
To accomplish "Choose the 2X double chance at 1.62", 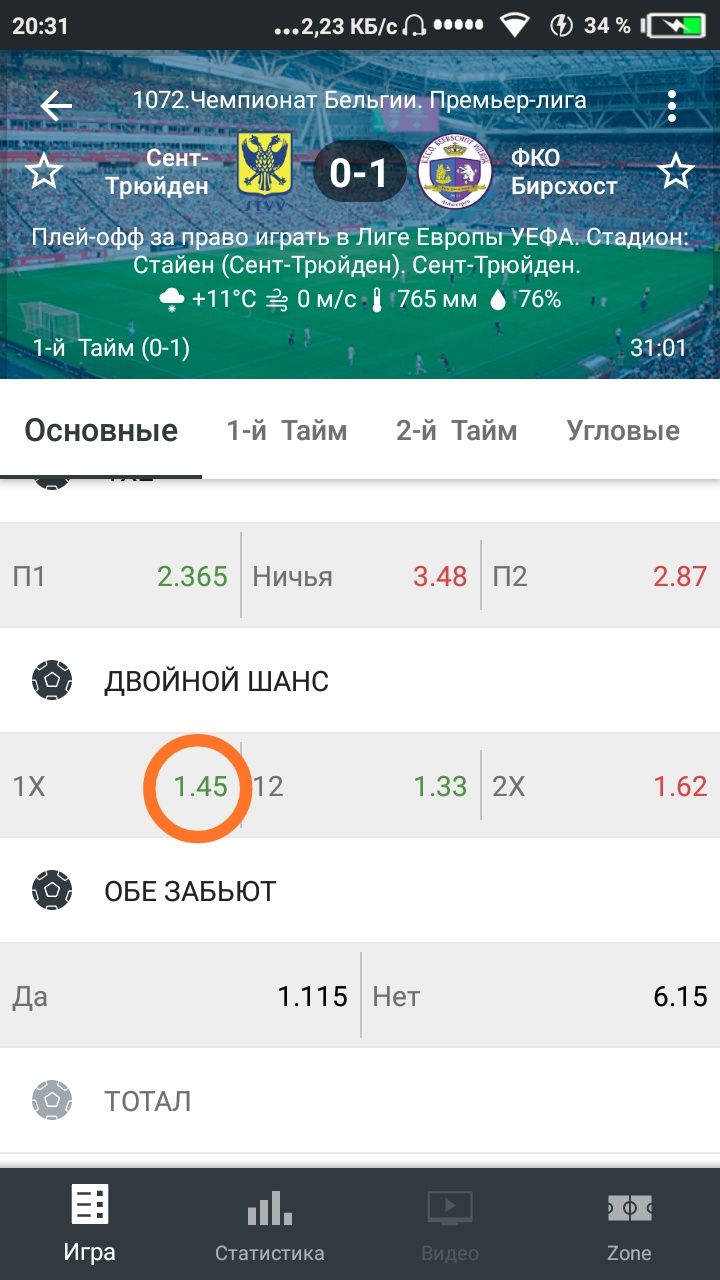I will click(x=600, y=786).
